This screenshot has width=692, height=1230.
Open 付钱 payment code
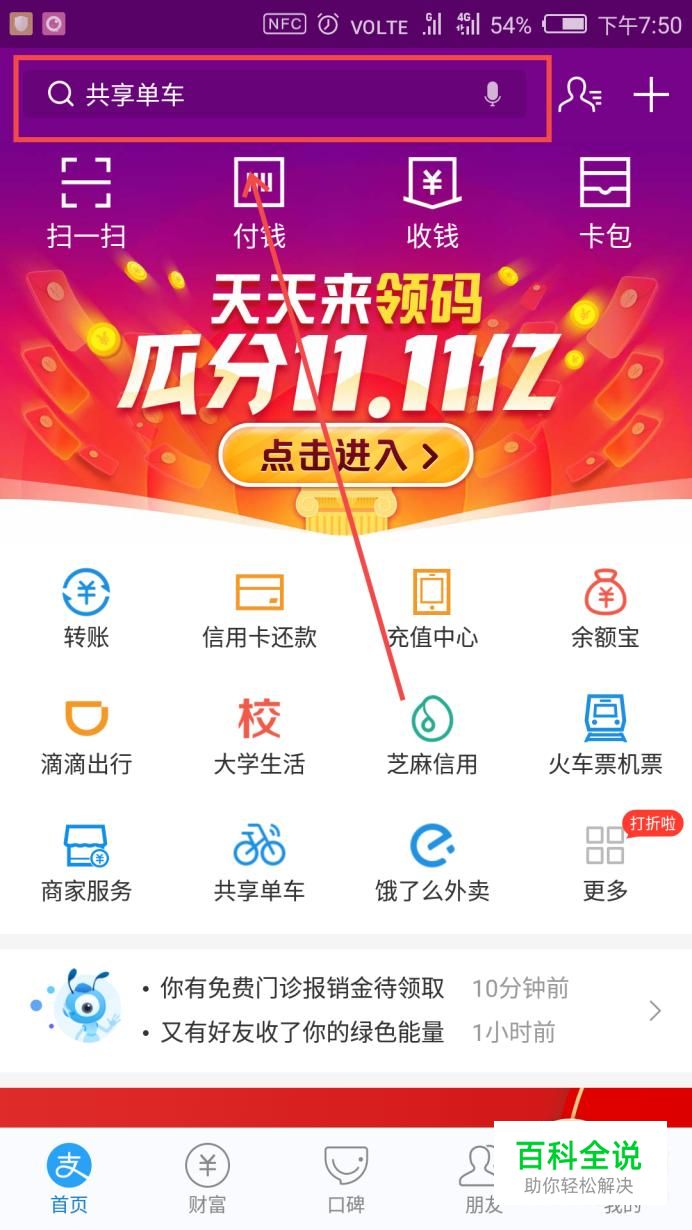(259, 203)
